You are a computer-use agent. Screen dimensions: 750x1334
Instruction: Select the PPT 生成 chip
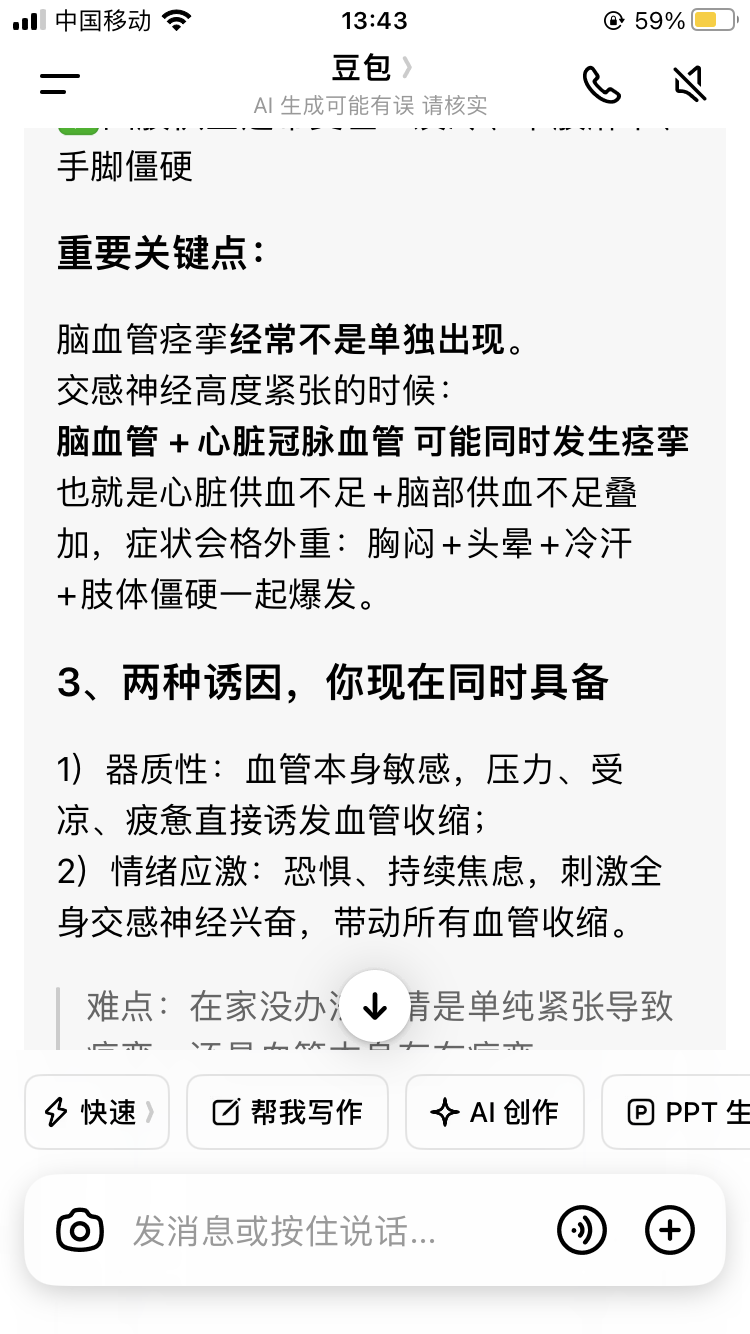point(676,1112)
